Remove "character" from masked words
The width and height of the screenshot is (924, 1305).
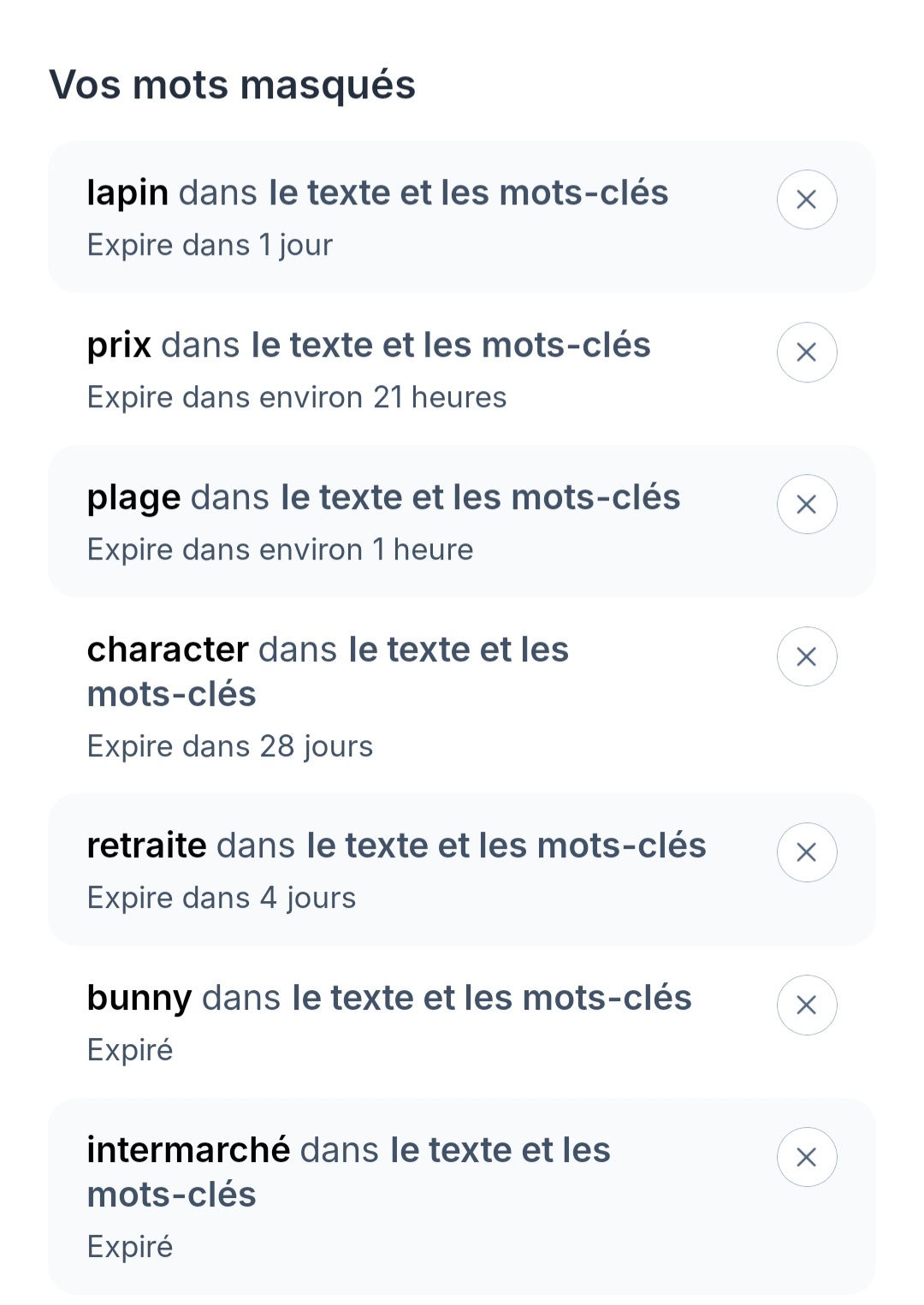pyautogui.click(x=806, y=656)
